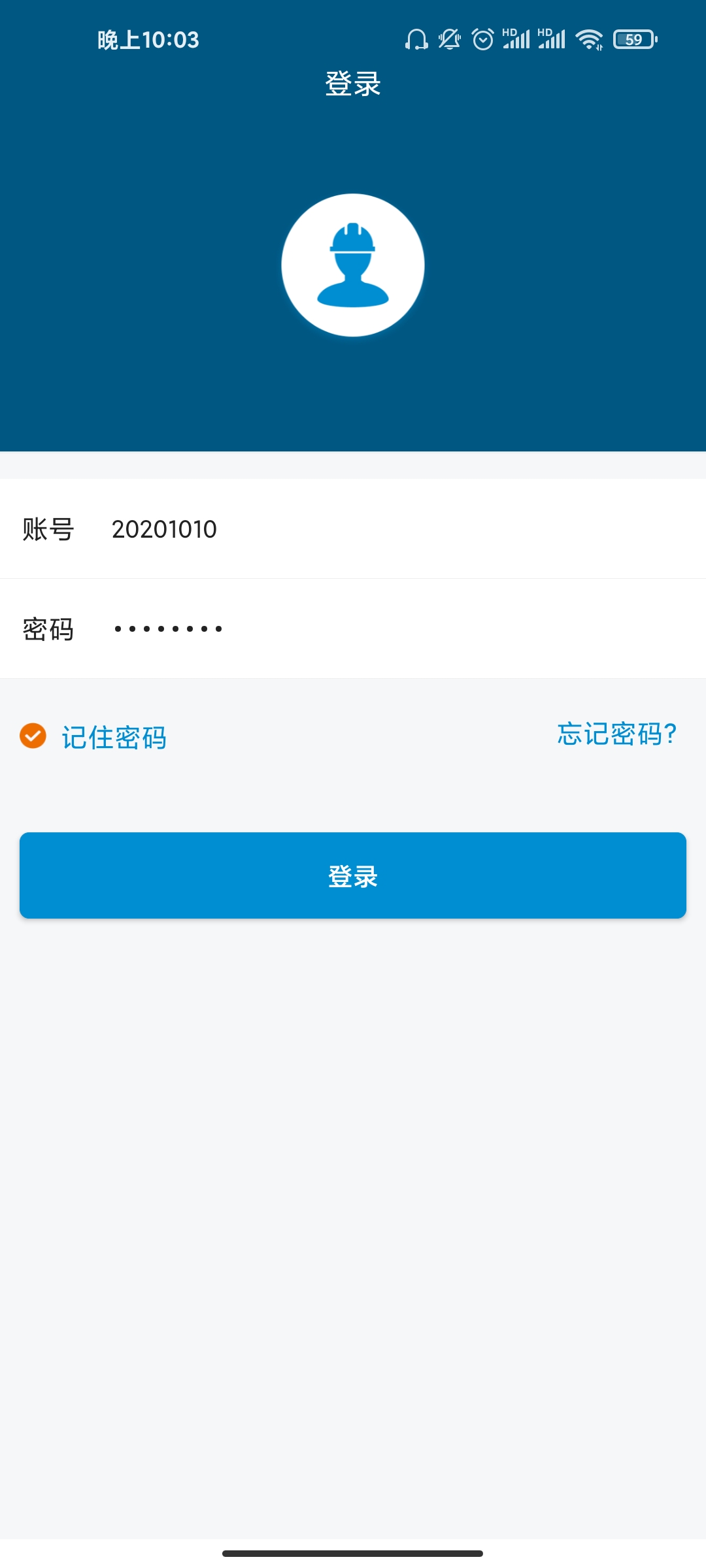Uncheck the 记住密码 remember password option

(x=33, y=736)
